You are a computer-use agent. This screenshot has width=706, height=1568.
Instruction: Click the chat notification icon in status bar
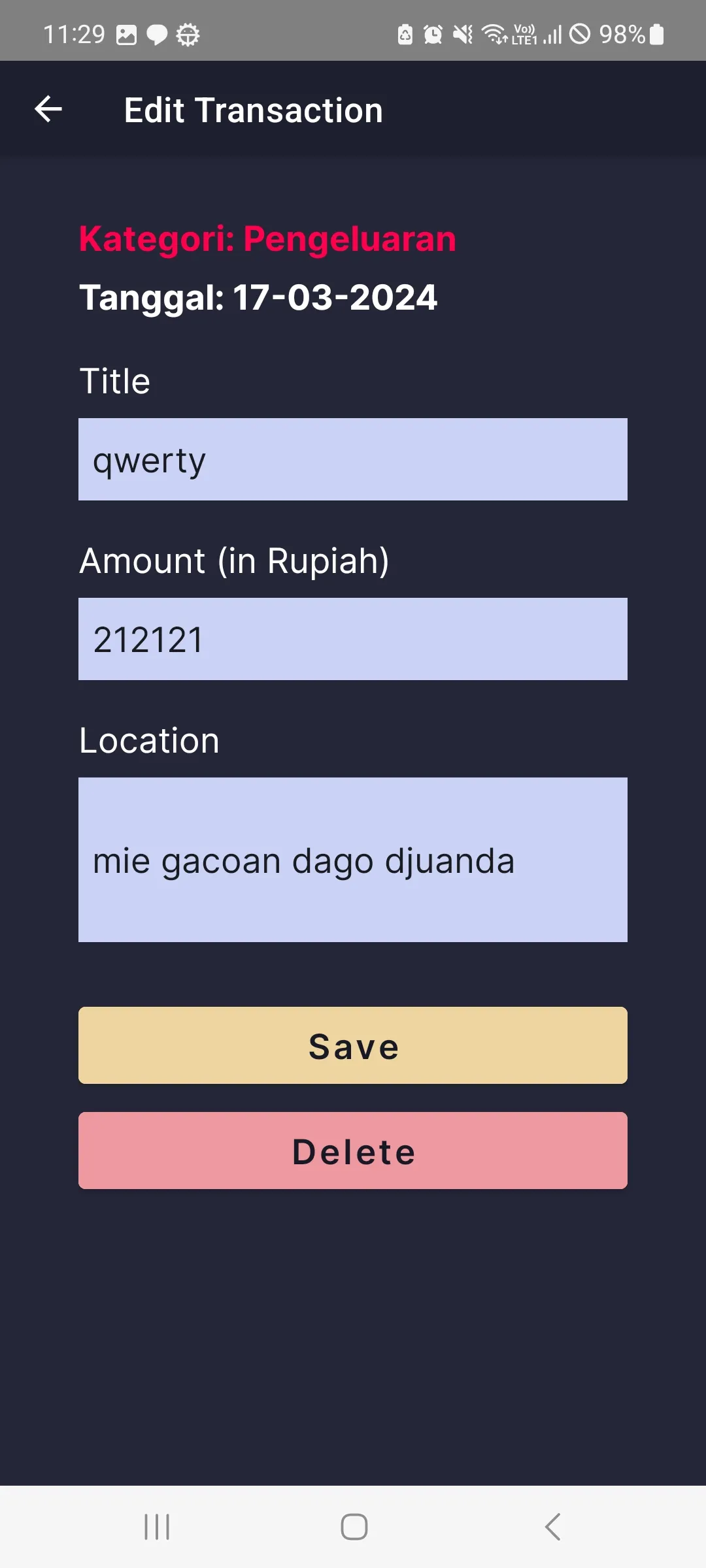pos(156,34)
